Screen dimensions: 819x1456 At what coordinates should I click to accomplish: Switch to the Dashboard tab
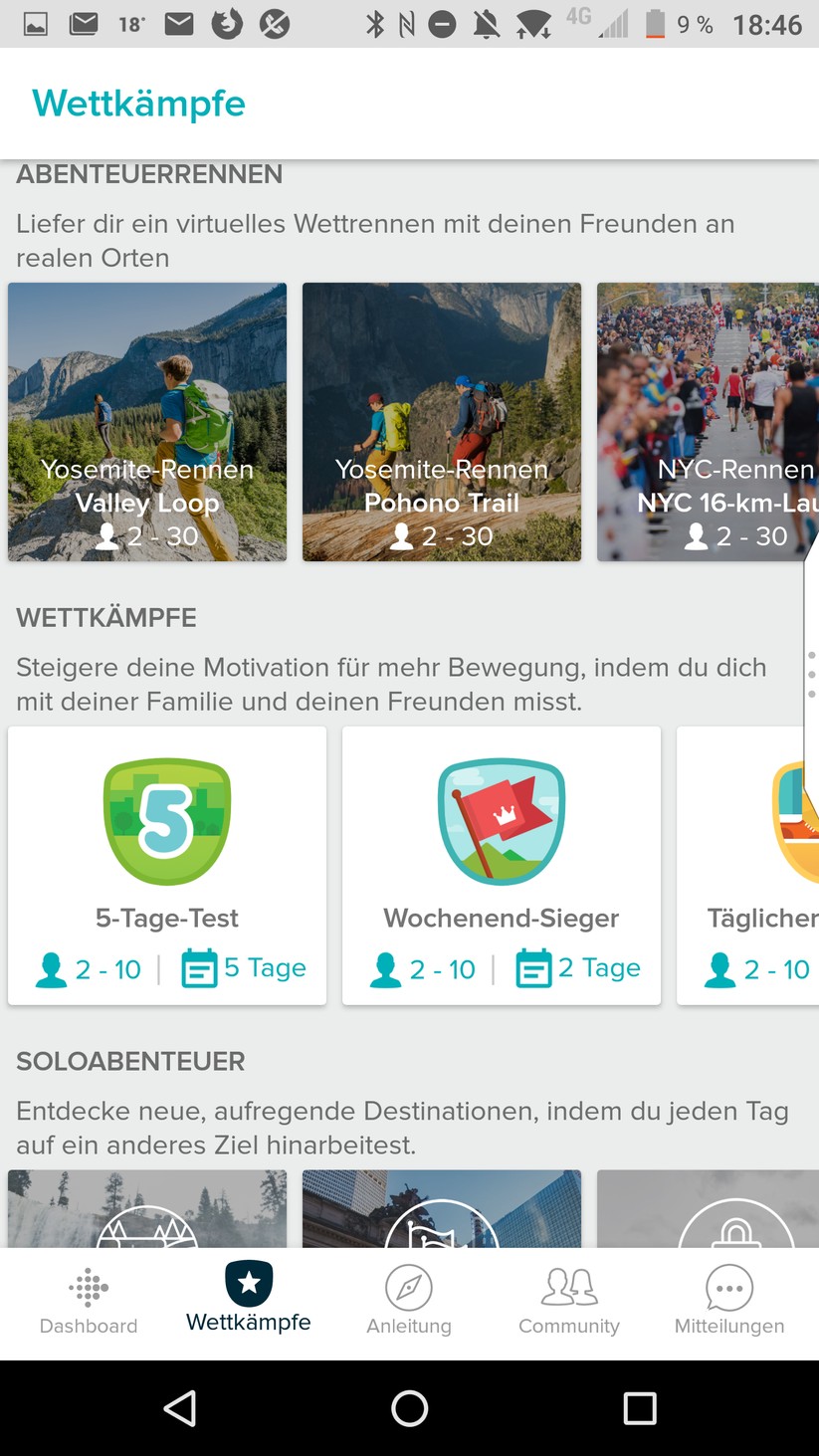tap(89, 1301)
